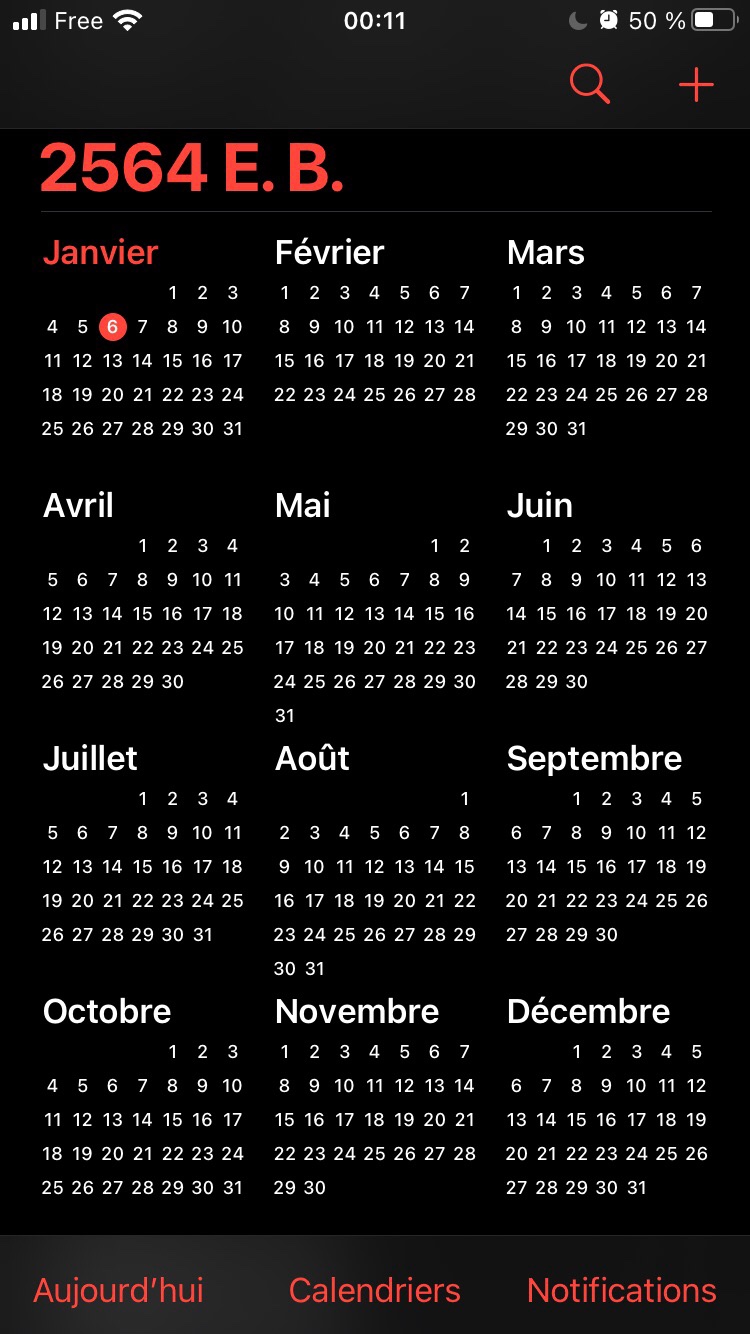Open the Février month view

click(375, 320)
